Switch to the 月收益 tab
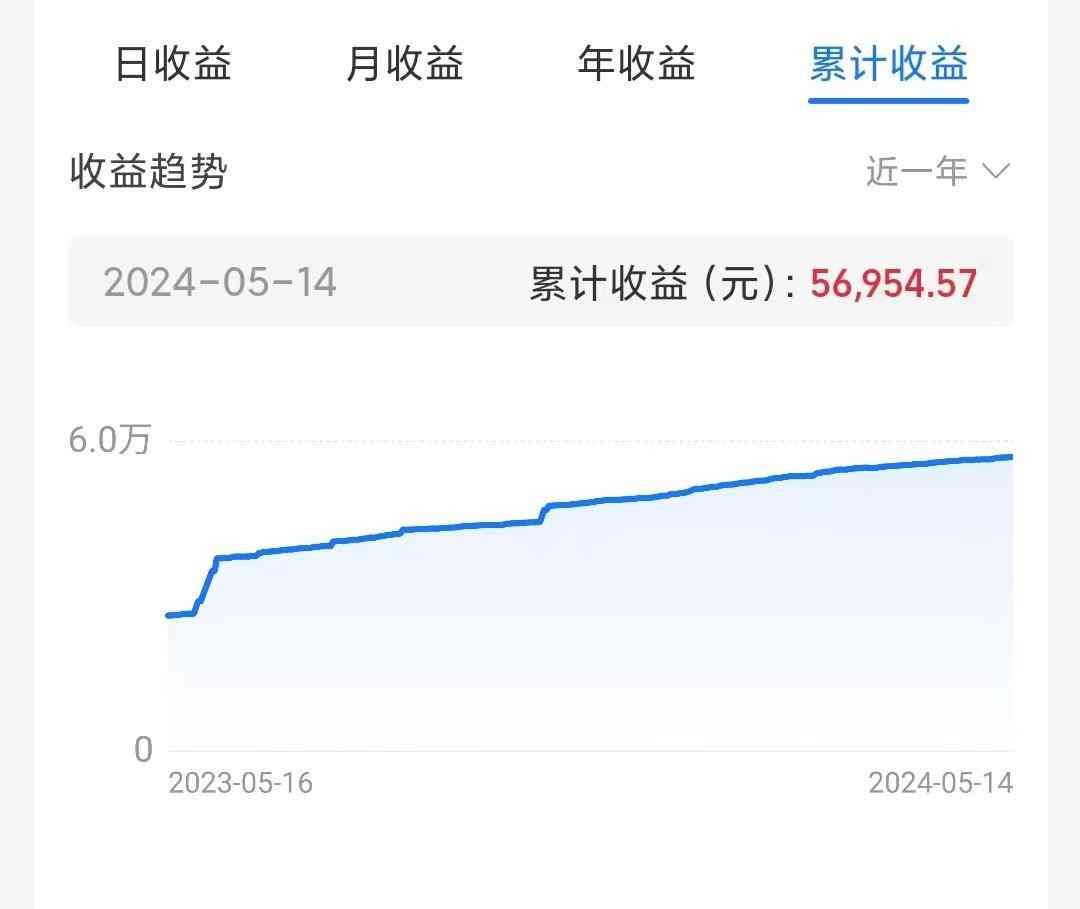The height and width of the screenshot is (909, 1080). tap(405, 65)
